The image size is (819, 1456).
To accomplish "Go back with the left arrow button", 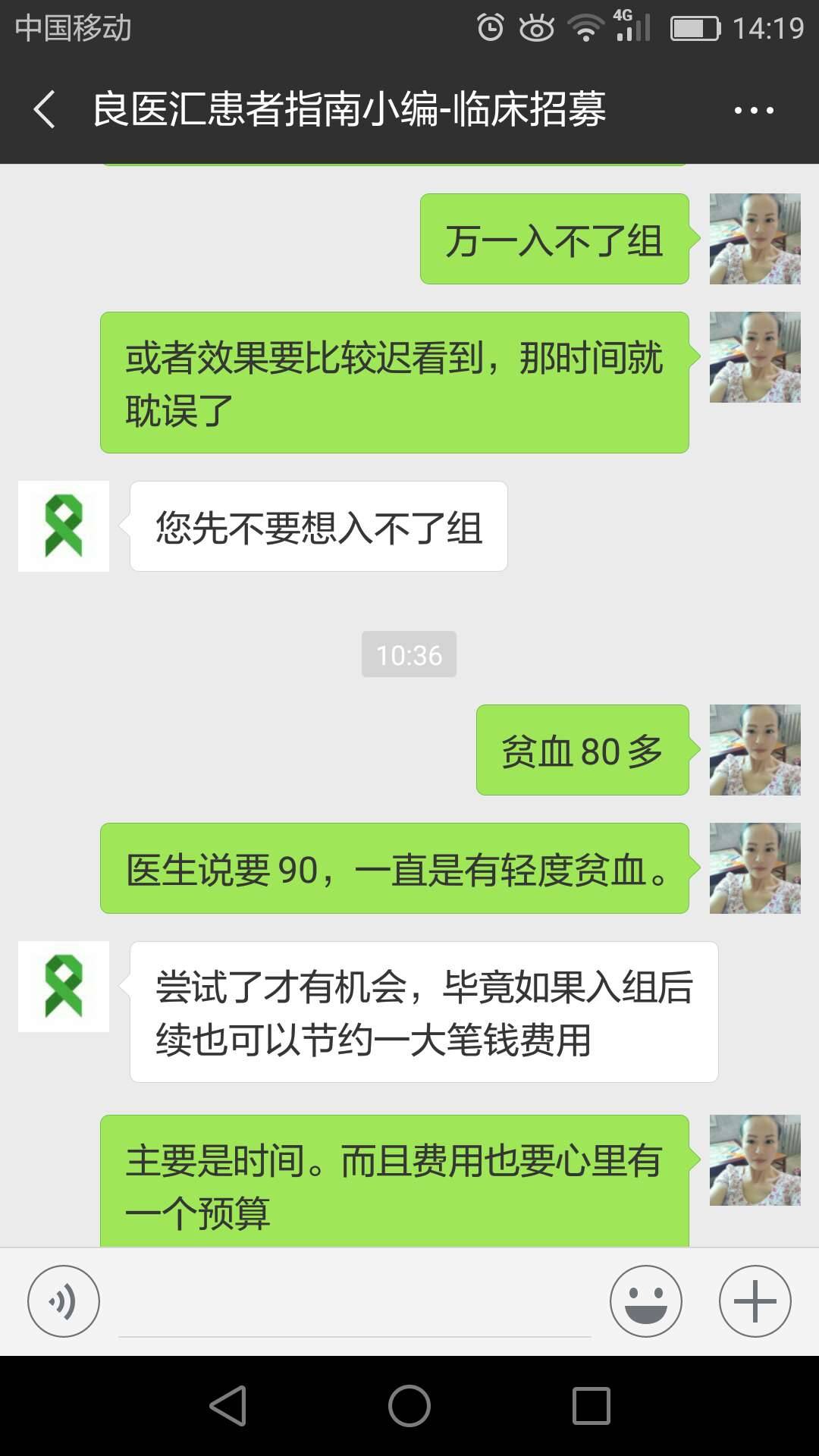I will pos(45,110).
